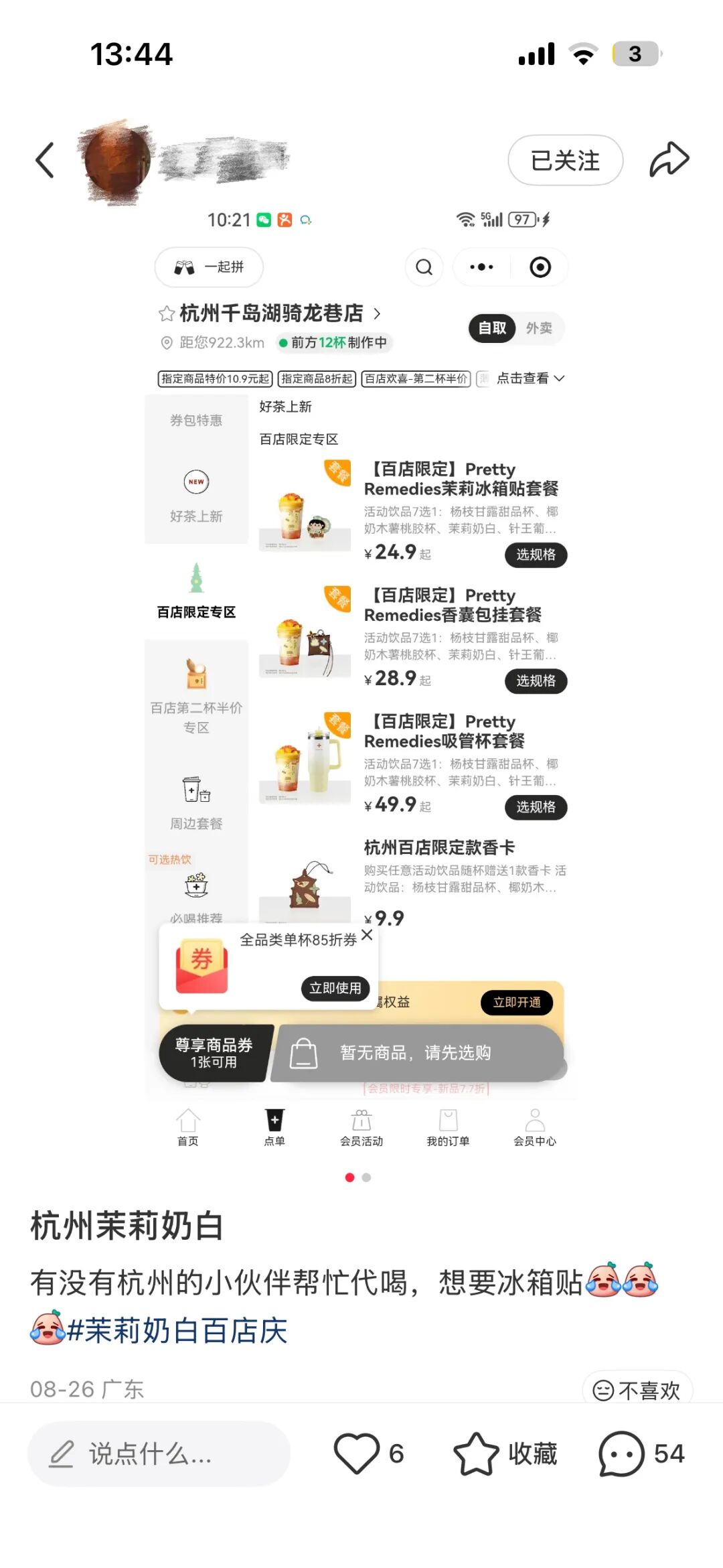Share this post with the arrow icon

tap(669, 159)
